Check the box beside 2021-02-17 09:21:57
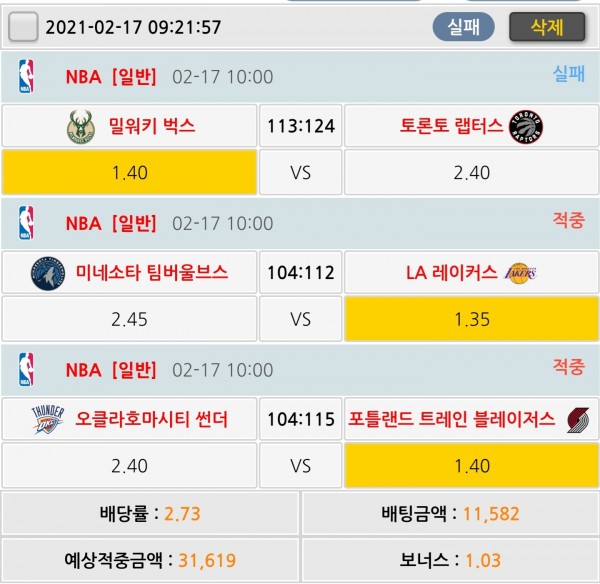The height and width of the screenshot is (584, 600). [23, 27]
